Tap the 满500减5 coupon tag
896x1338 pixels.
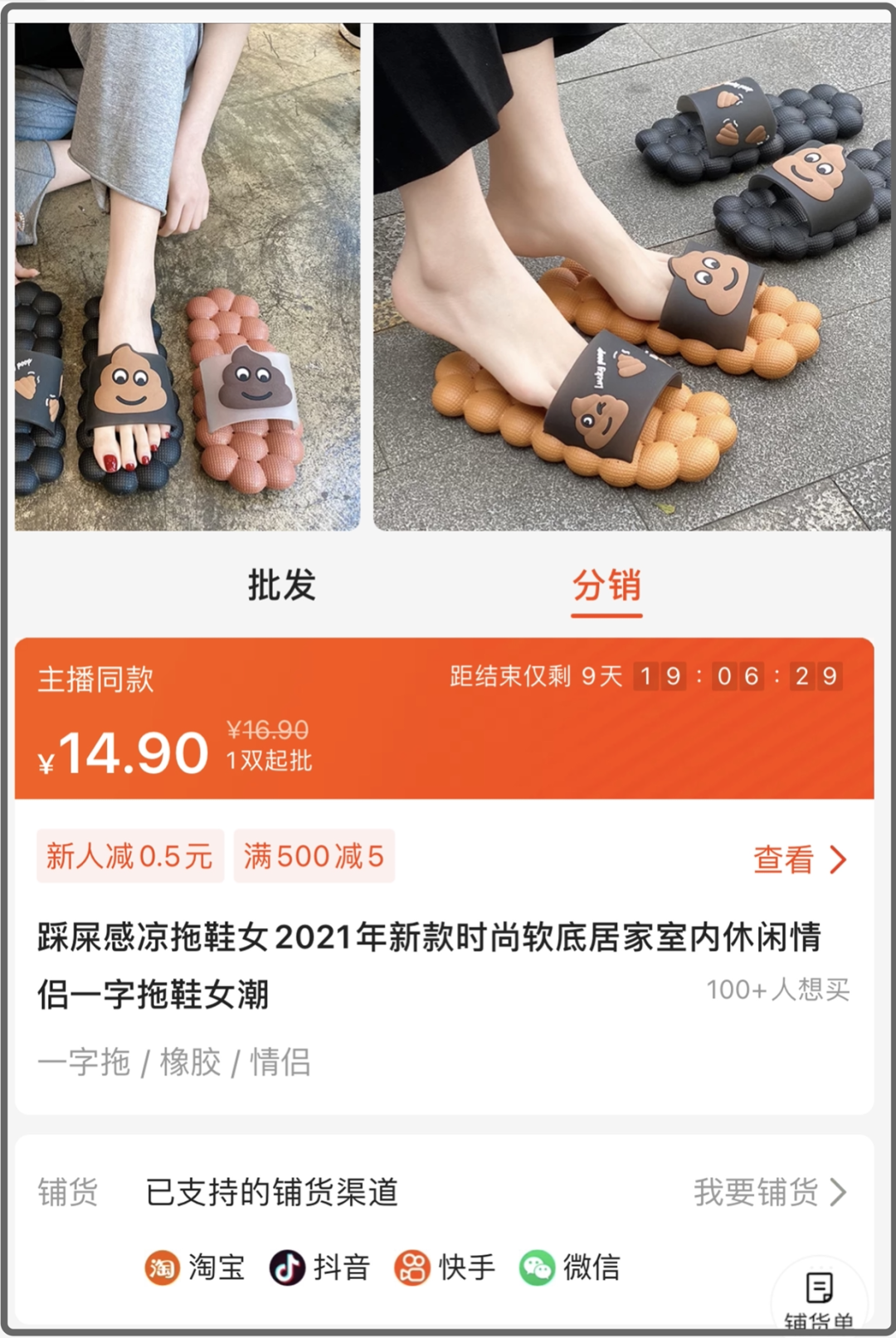(x=314, y=856)
